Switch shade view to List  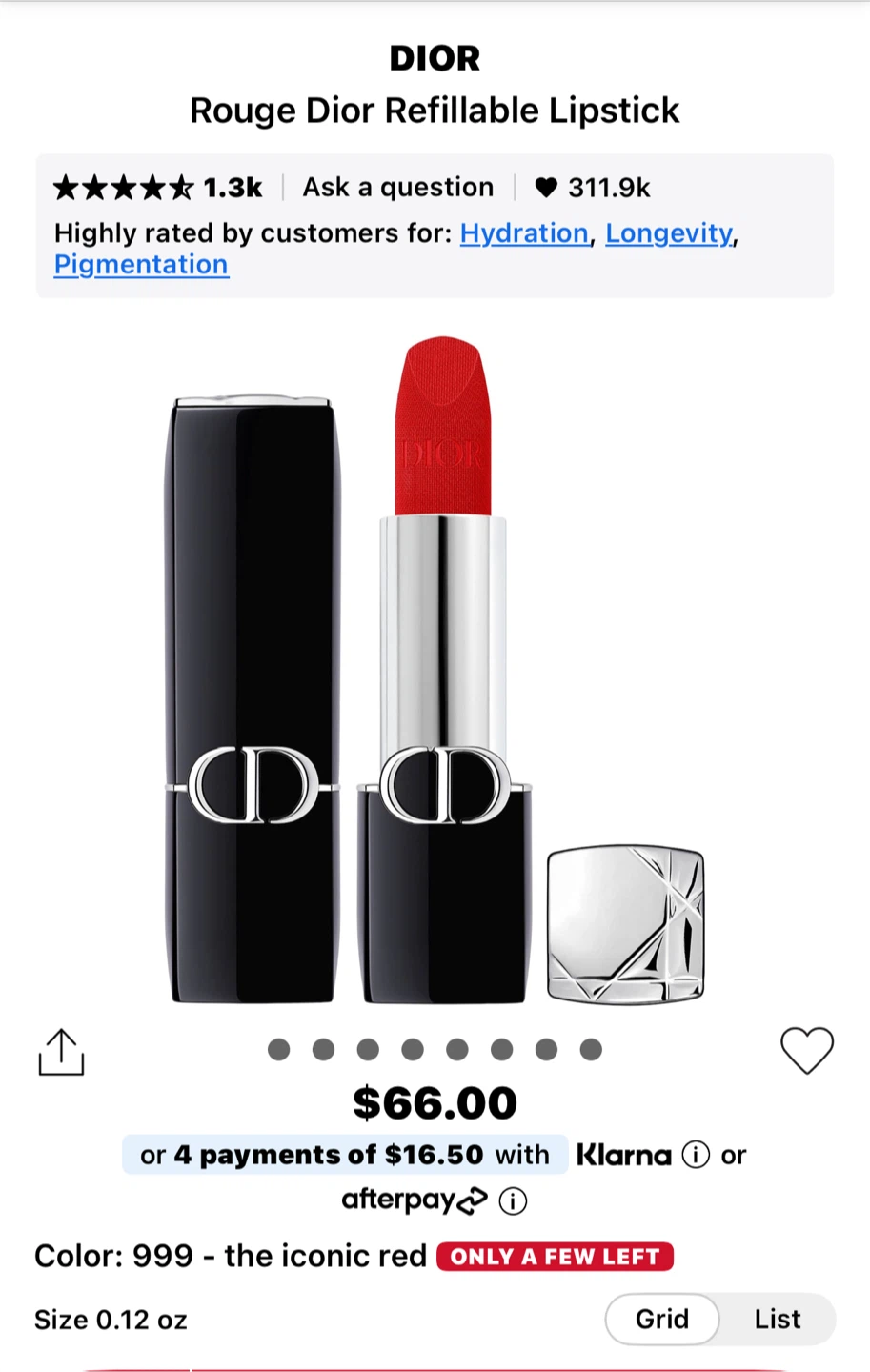click(778, 1319)
